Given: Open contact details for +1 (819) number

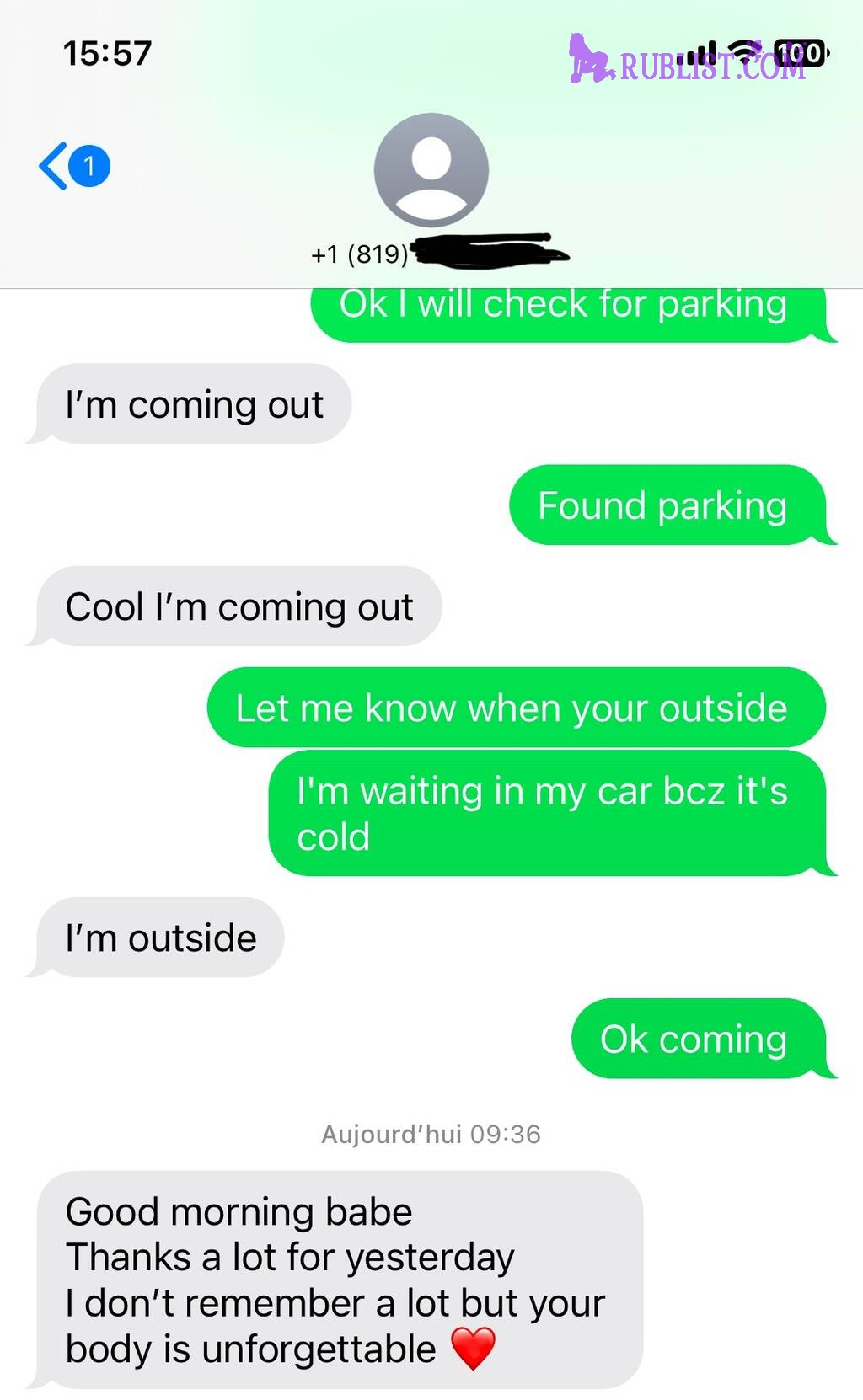Looking at the screenshot, I should (x=431, y=171).
